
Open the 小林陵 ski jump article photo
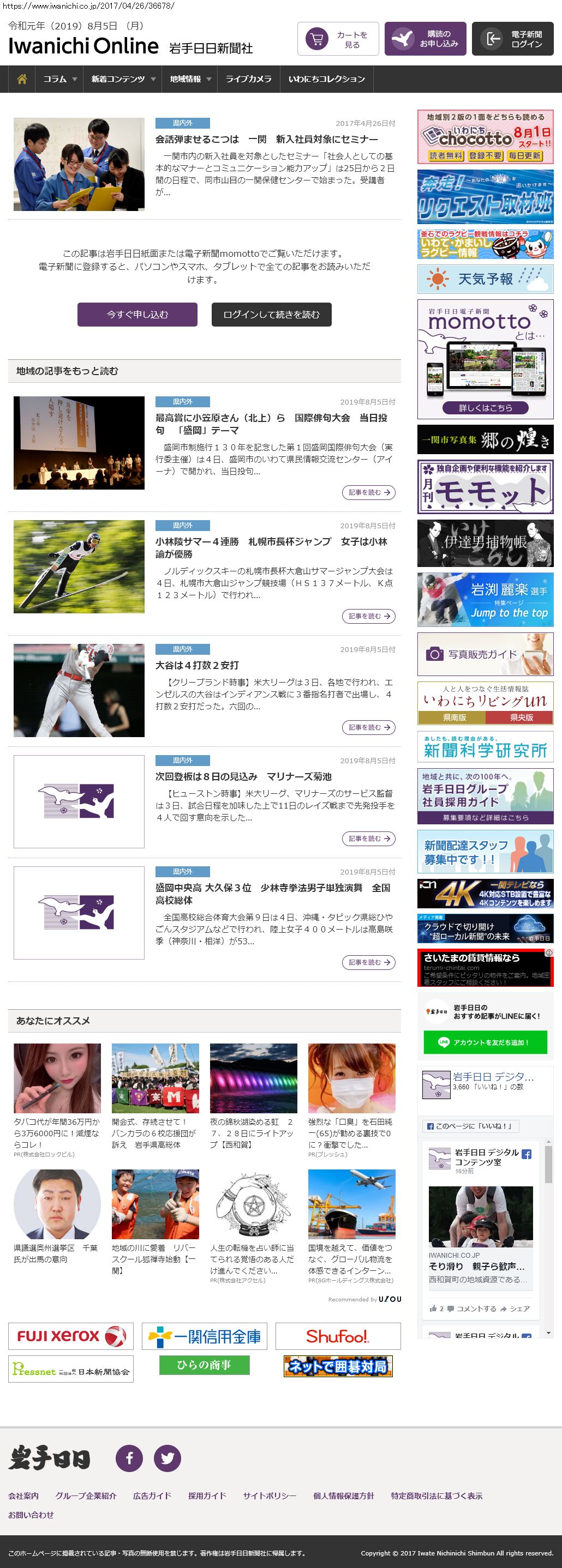point(79,566)
